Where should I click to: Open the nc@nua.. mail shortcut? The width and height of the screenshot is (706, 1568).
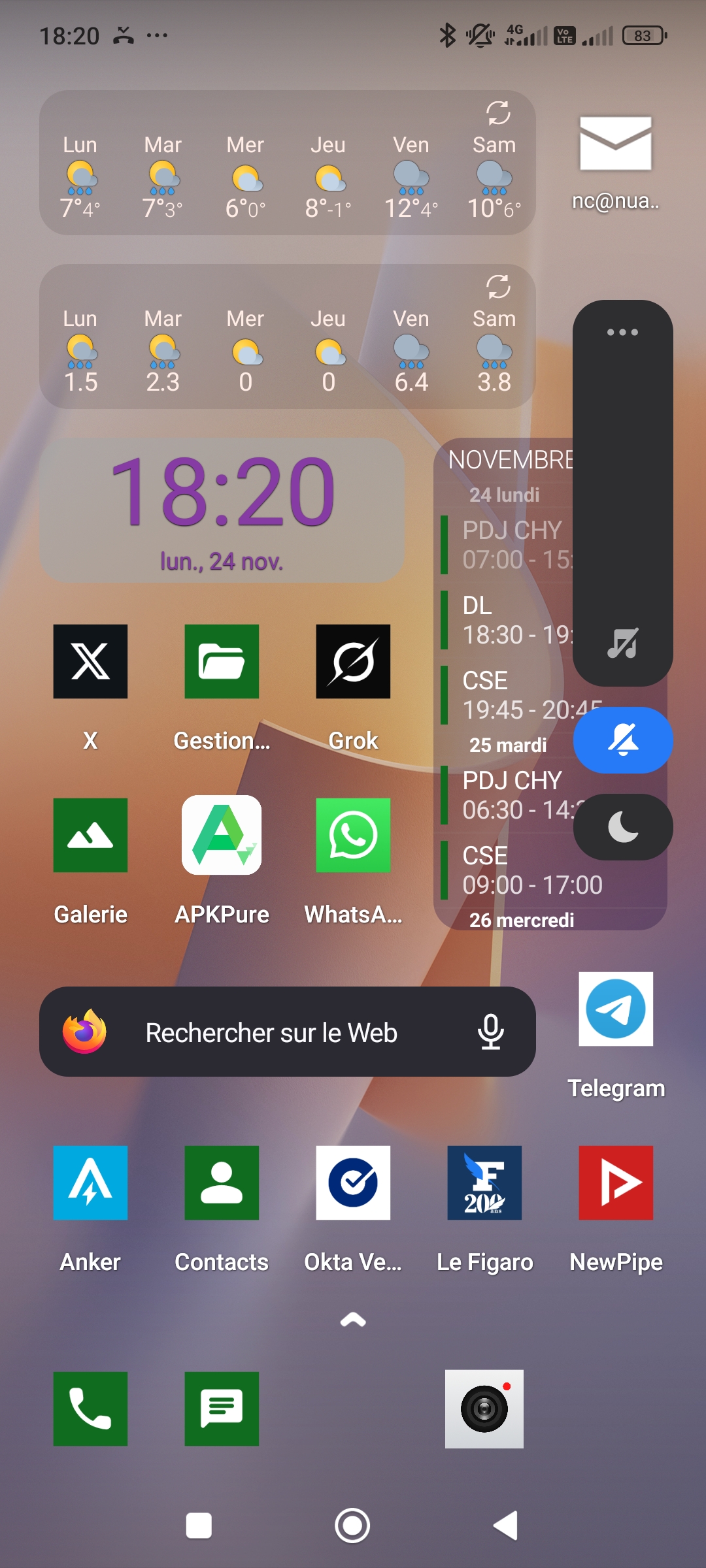click(x=616, y=145)
